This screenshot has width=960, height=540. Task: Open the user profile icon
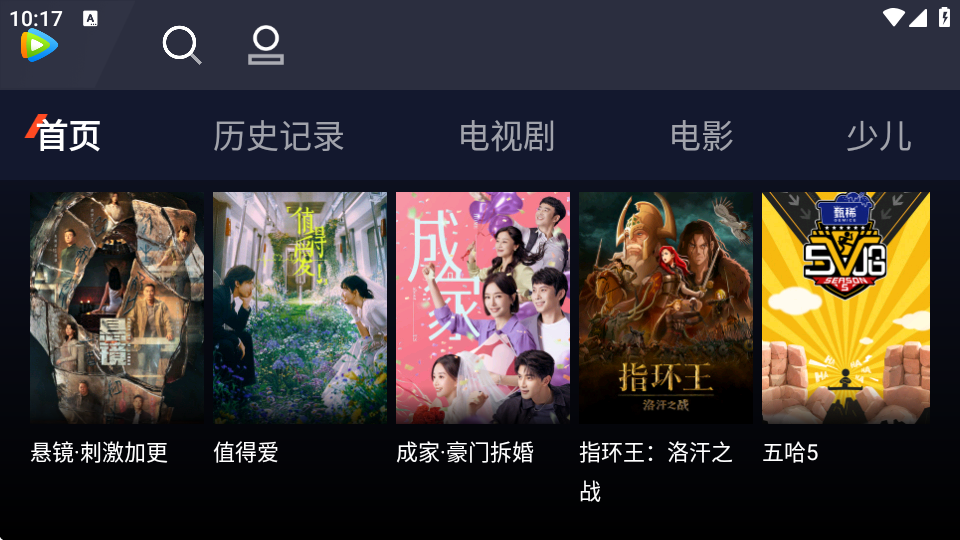(x=266, y=45)
